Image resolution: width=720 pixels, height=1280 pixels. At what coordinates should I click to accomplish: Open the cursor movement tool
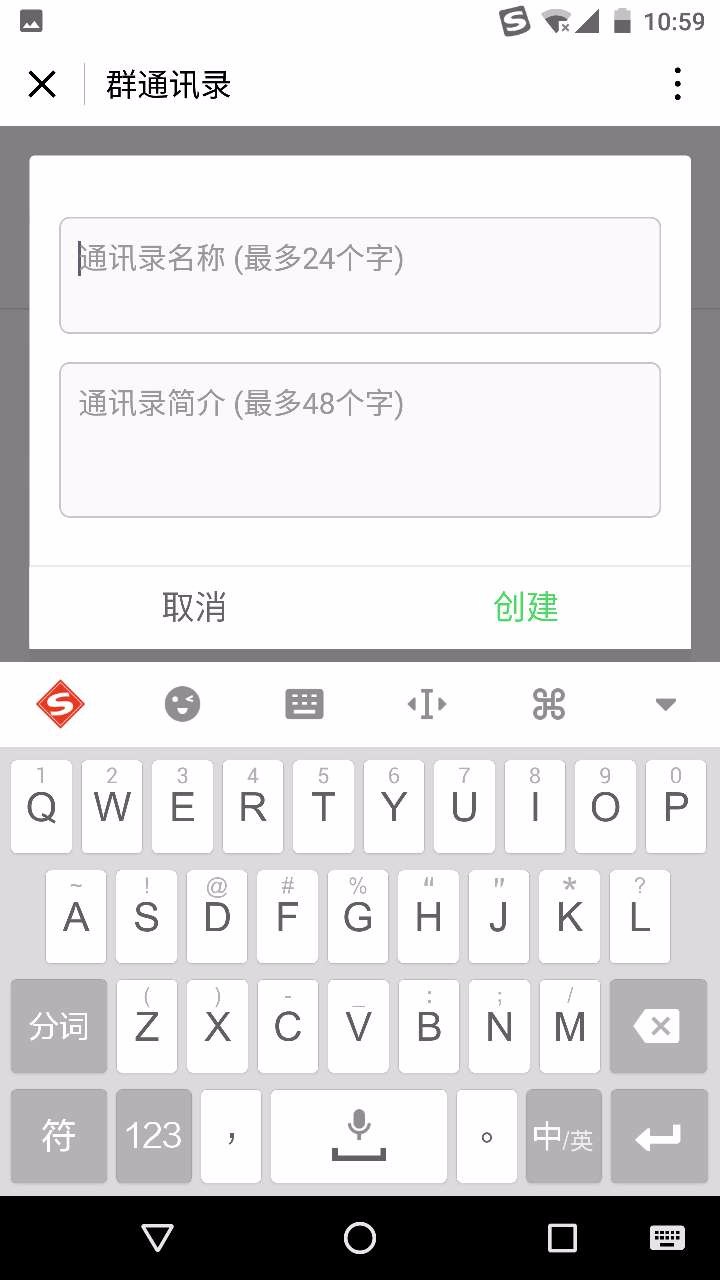click(x=427, y=704)
